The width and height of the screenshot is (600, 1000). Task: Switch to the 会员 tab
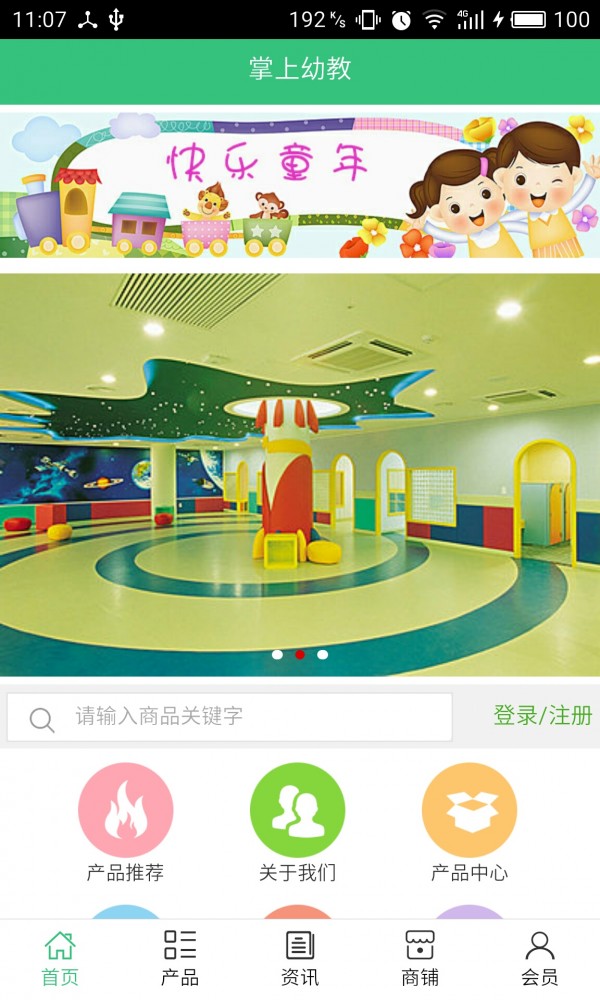(x=540, y=958)
